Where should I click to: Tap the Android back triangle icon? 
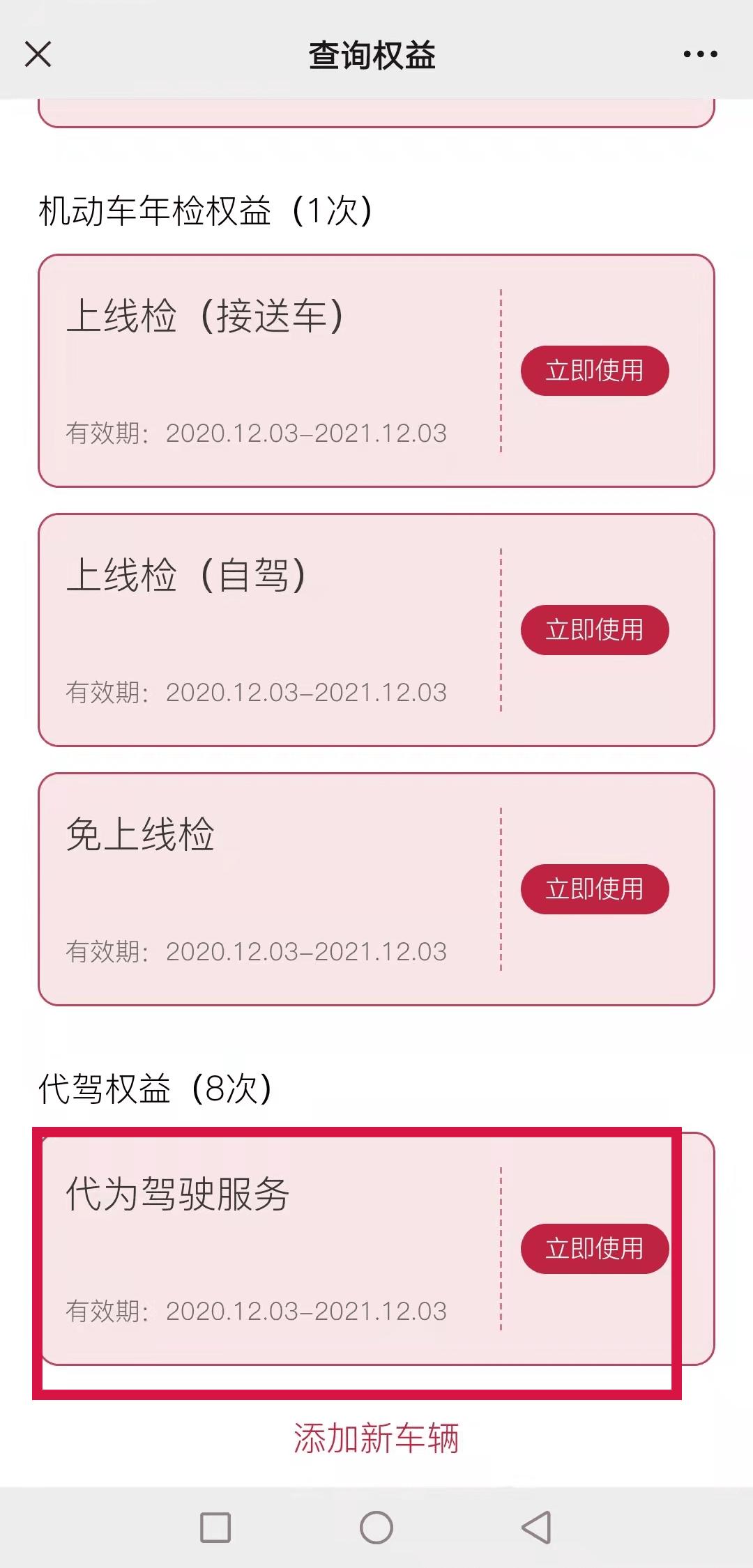(x=537, y=1526)
